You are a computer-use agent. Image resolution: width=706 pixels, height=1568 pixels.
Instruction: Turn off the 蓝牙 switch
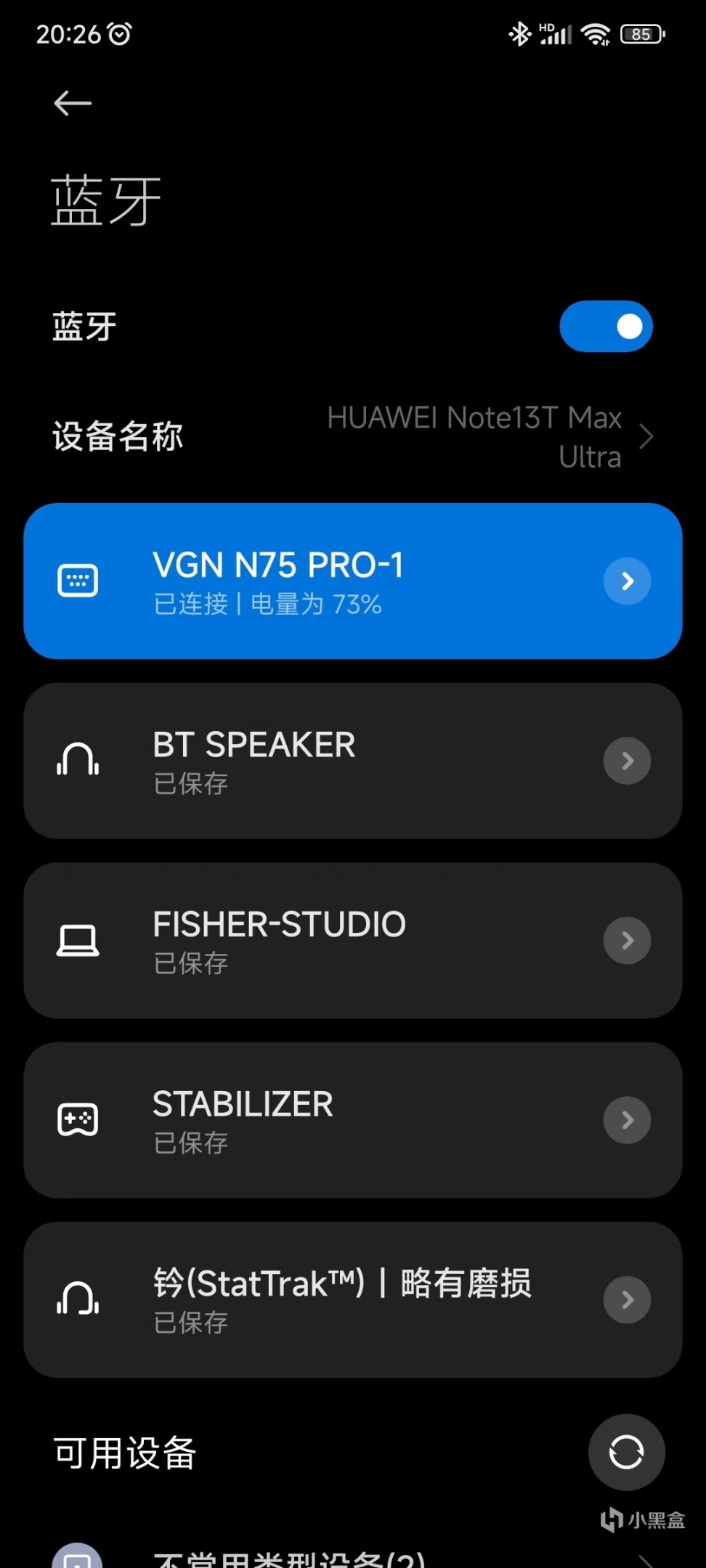click(605, 327)
